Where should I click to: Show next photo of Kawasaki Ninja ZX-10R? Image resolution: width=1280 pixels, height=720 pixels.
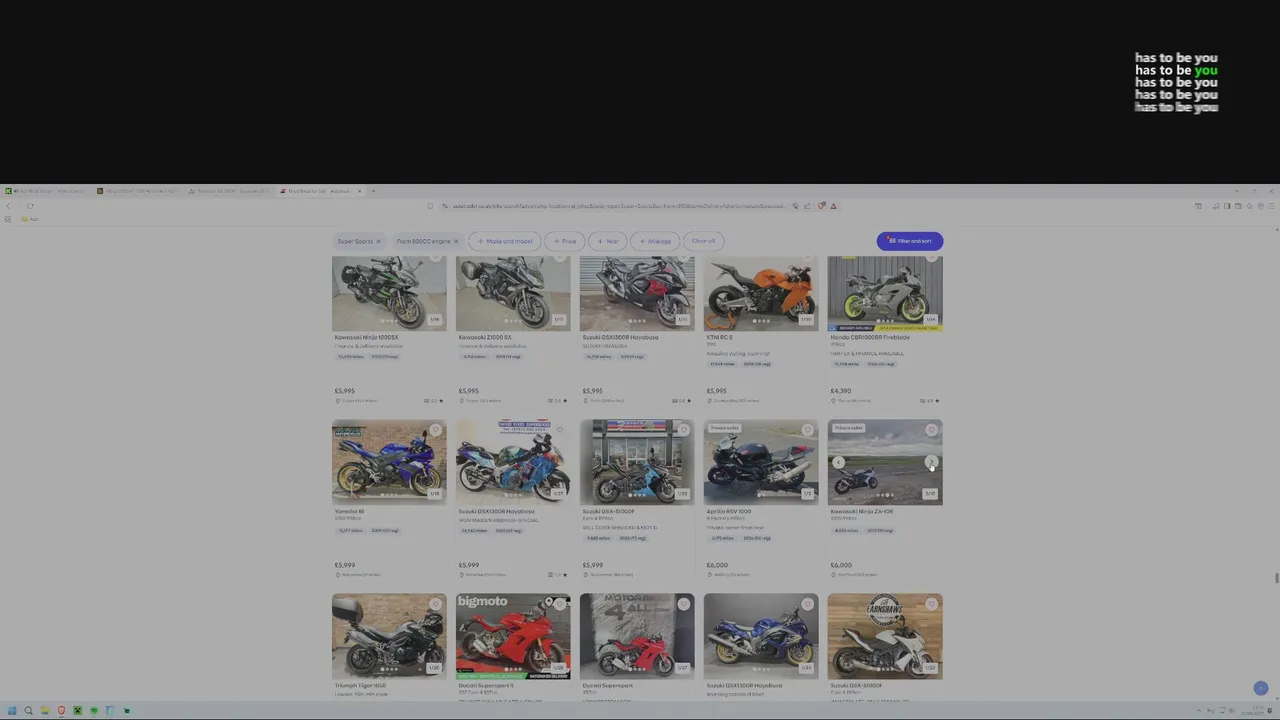(931, 462)
